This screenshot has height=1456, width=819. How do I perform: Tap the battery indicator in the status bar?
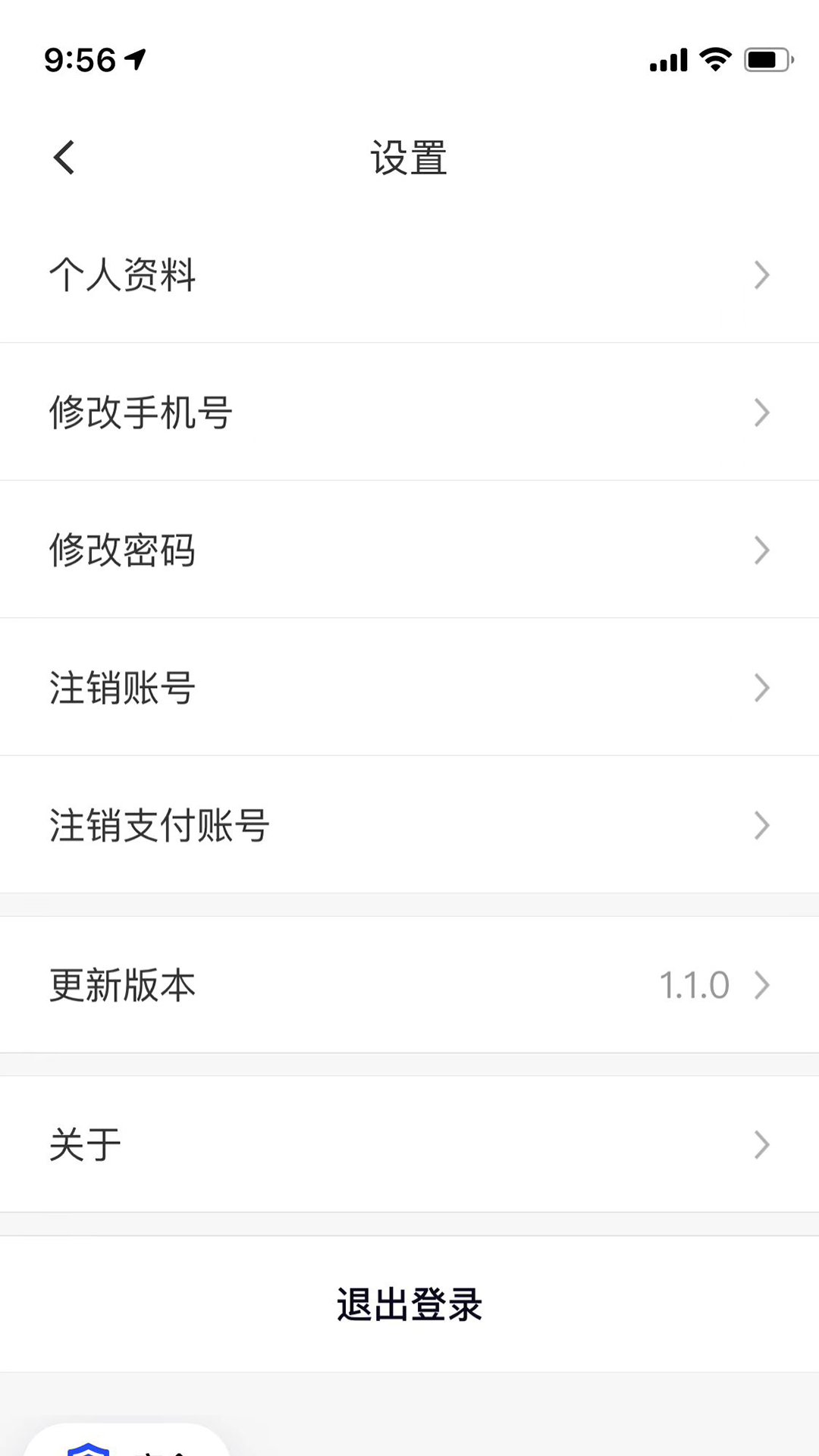(766, 61)
